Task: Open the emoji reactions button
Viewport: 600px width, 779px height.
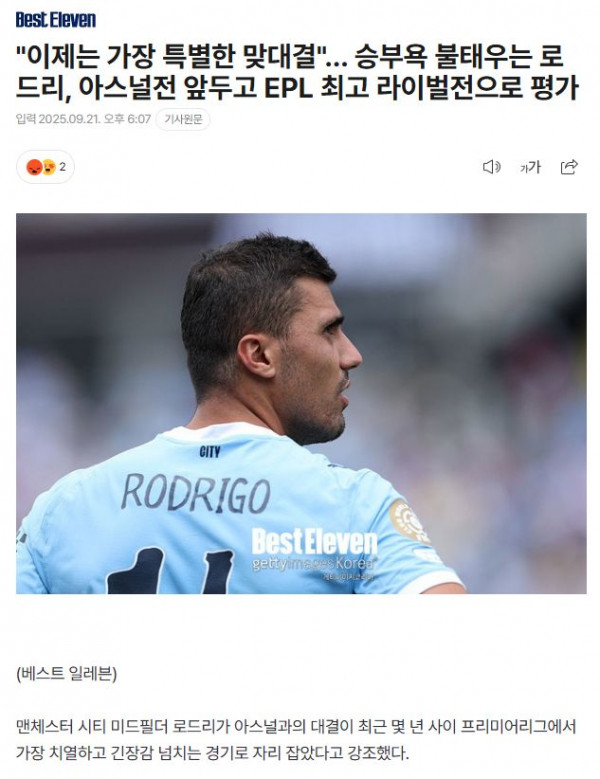Action: [46, 167]
